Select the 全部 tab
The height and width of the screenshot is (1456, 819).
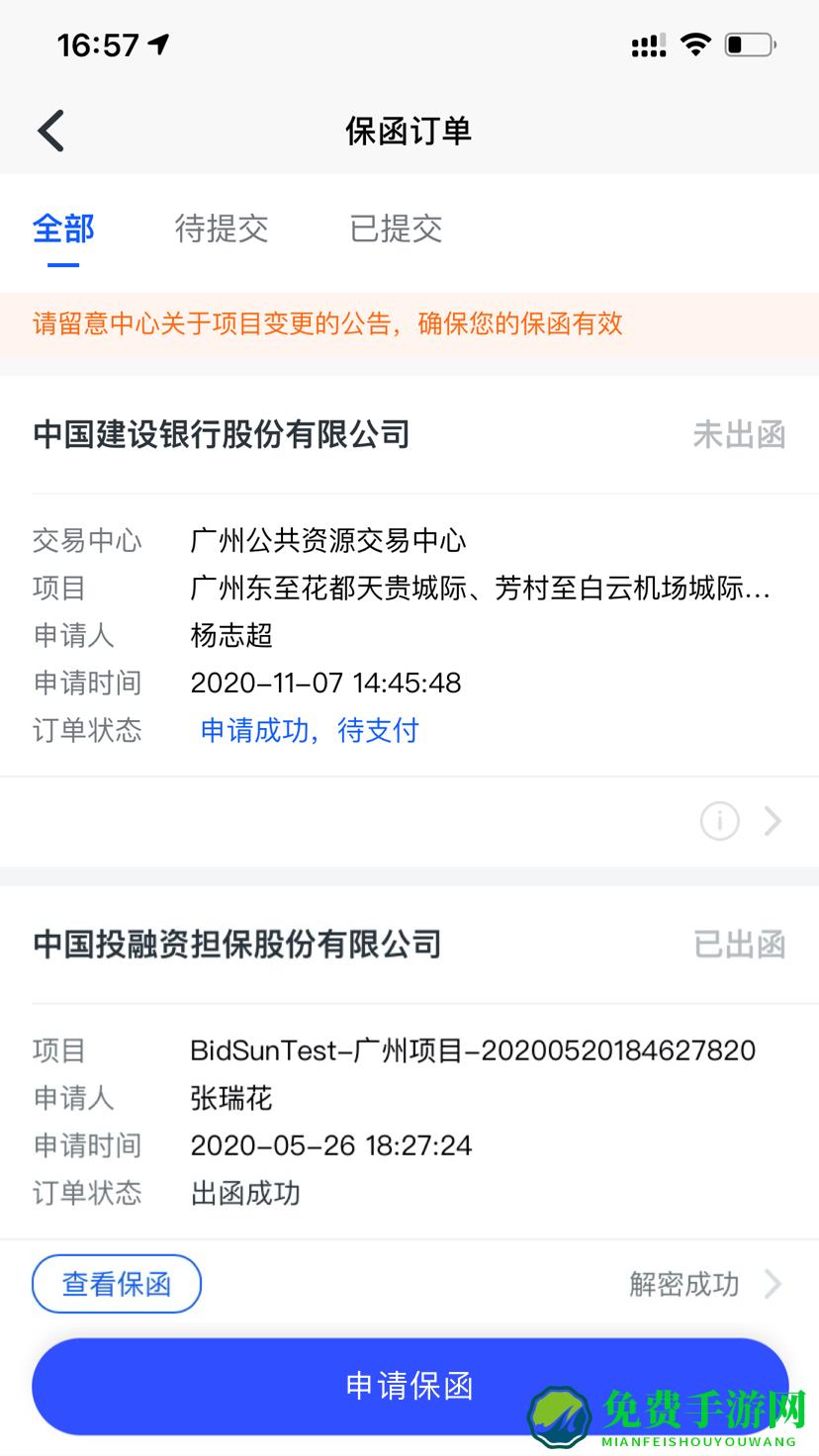[x=63, y=229]
